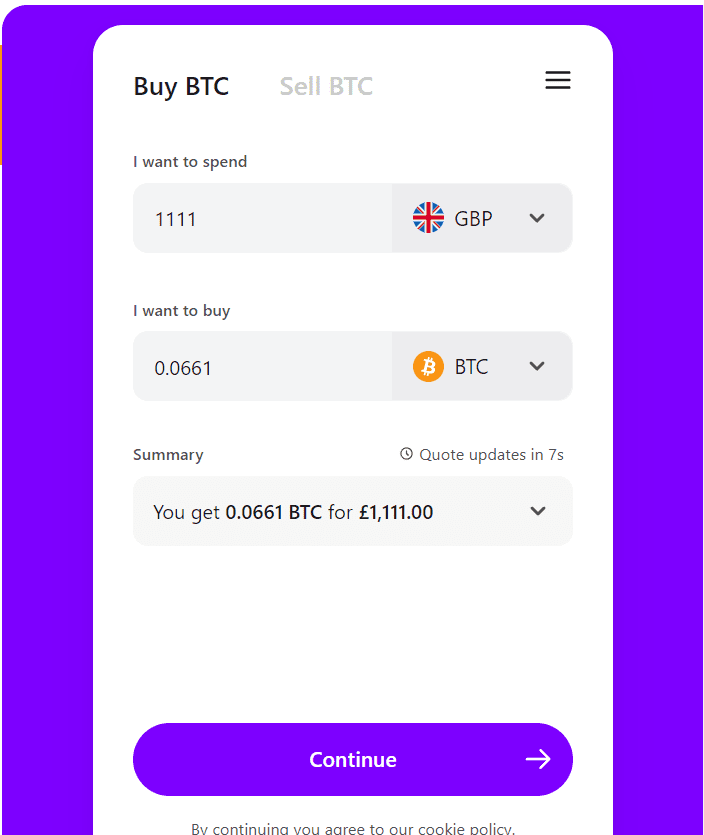The height and width of the screenshot is (835, 704).
Task: Switch to the Sell BTC tab
Action: pyautogui.click(x=326, y=87)
